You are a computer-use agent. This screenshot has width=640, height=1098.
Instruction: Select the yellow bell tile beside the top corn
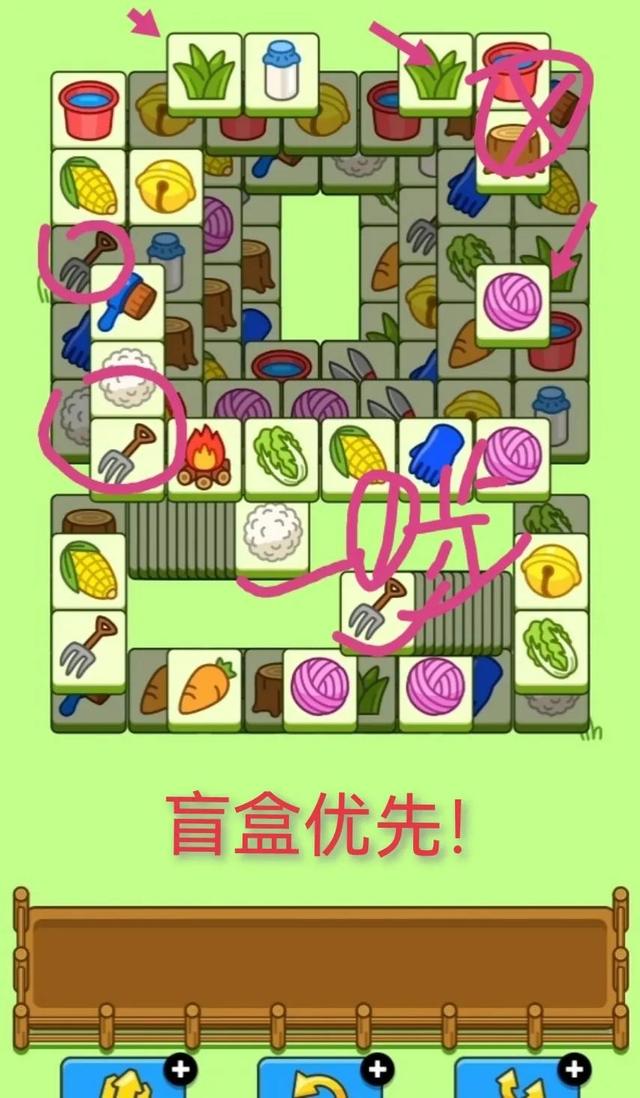point(166,188)
